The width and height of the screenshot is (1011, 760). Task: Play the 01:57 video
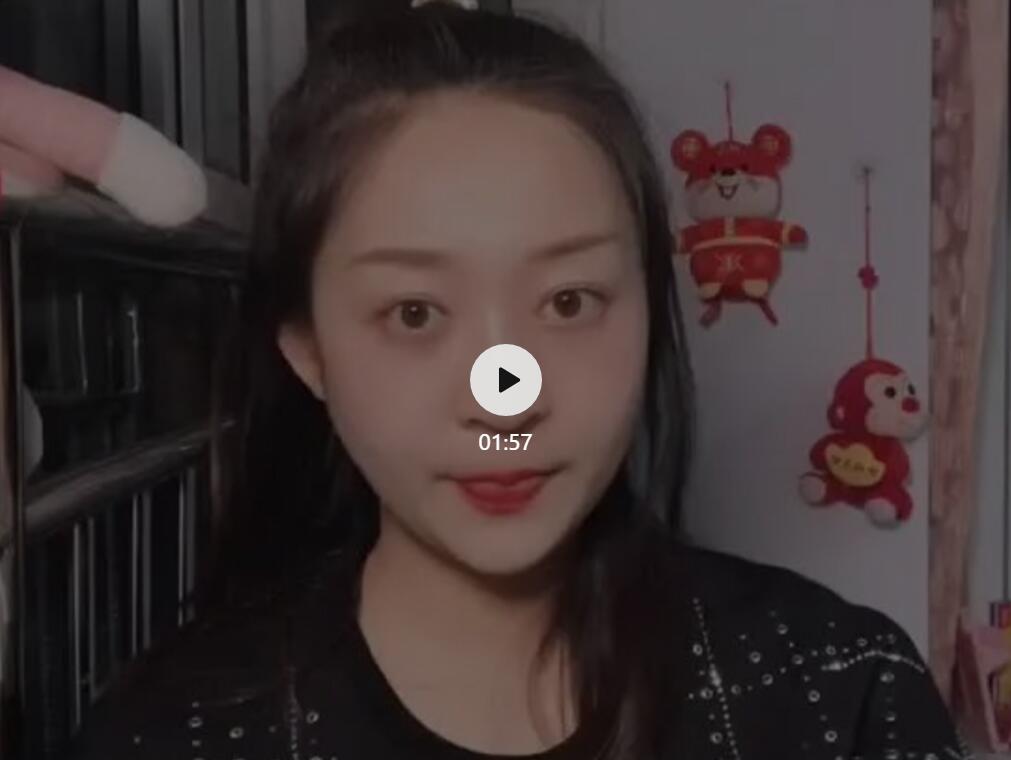(x=506, y=380)
